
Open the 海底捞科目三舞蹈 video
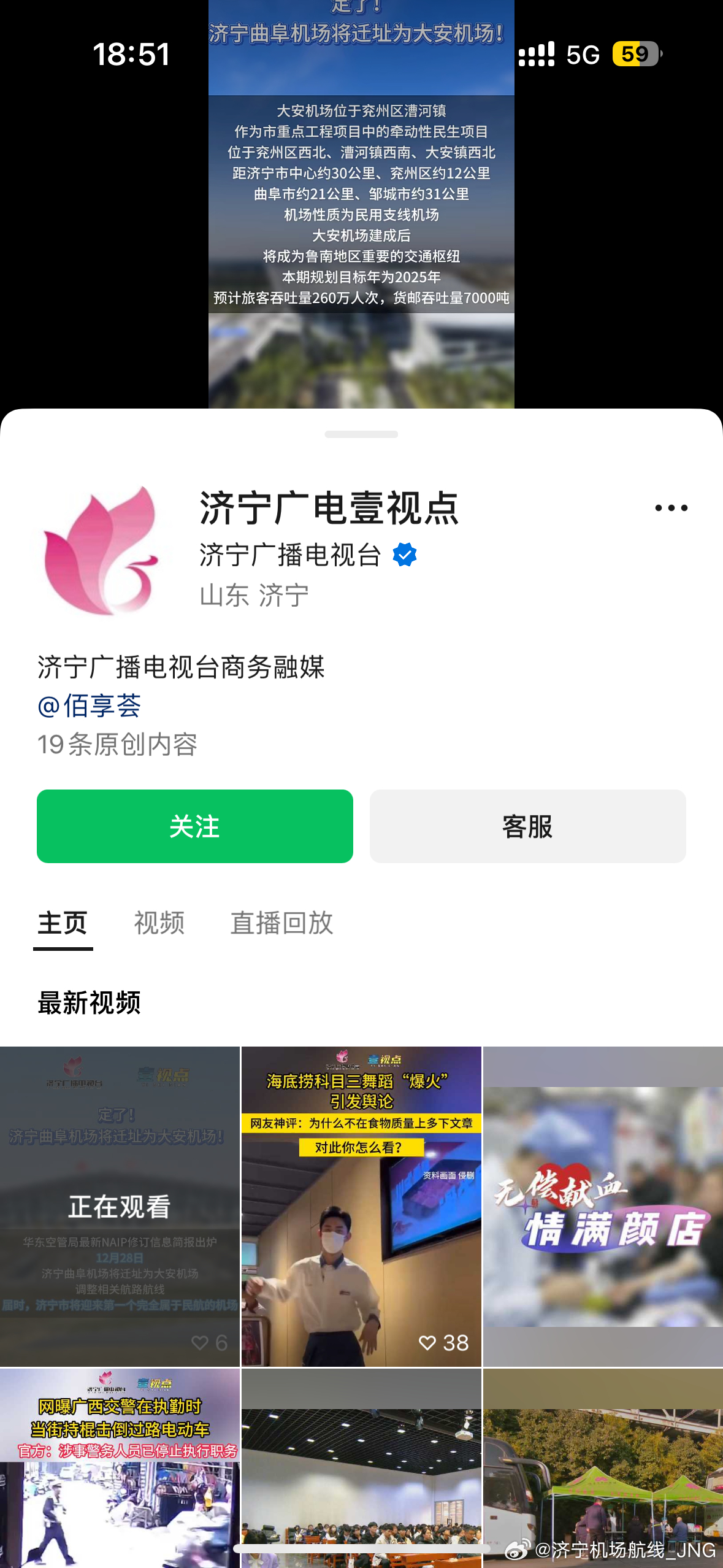point(361,1206)
